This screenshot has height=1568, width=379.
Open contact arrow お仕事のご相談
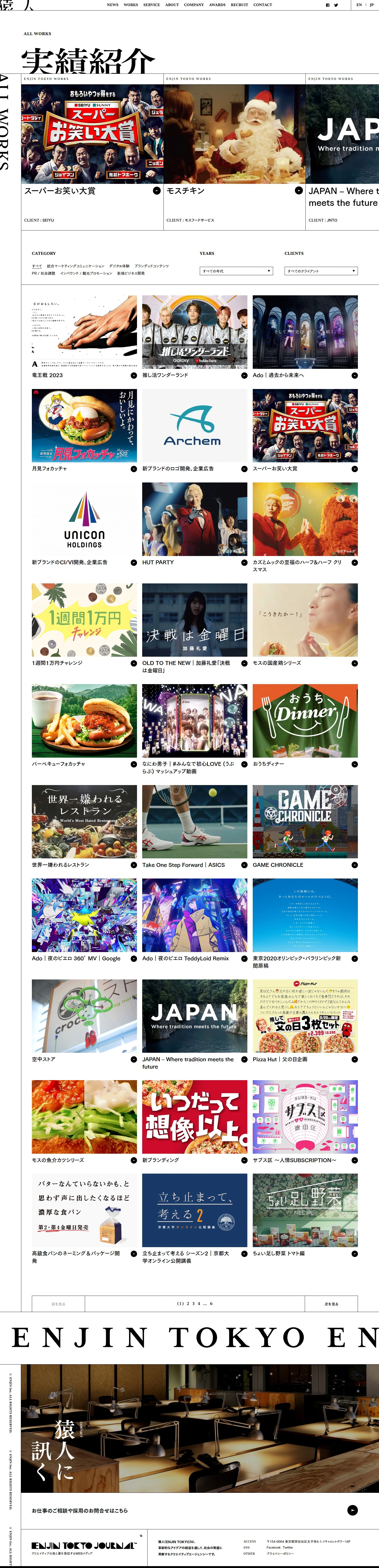pyautogui.click(x=352, y=1510)
